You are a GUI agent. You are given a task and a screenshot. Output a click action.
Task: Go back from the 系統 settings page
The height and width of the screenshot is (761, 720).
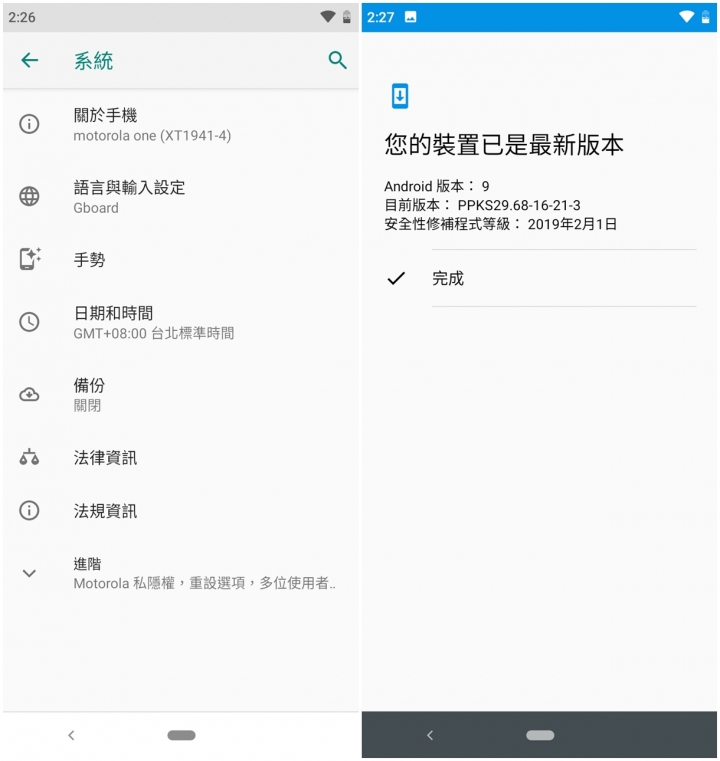[30, 61]
